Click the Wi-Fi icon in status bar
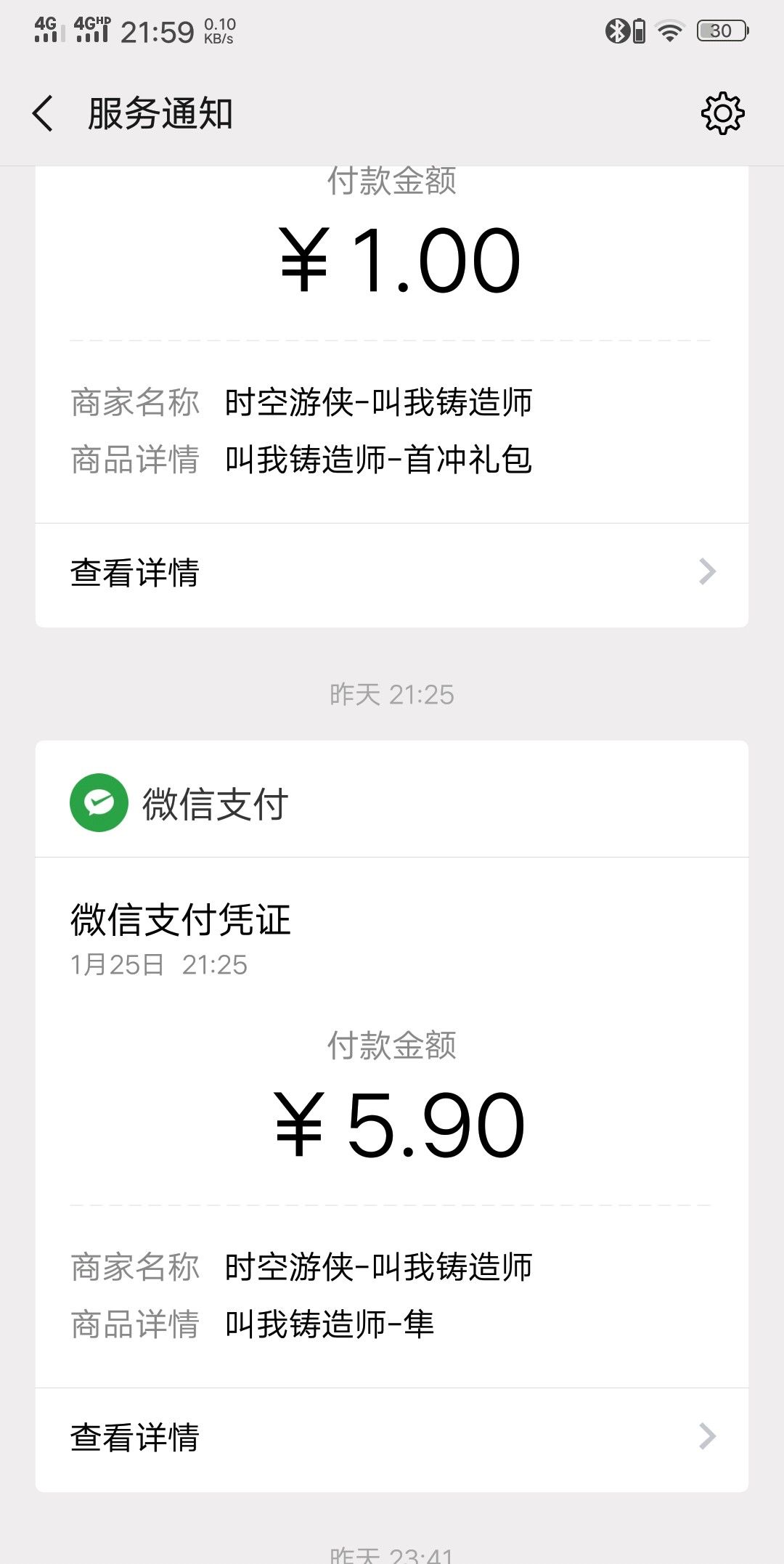784x1564 pixels. pos(666,31)
